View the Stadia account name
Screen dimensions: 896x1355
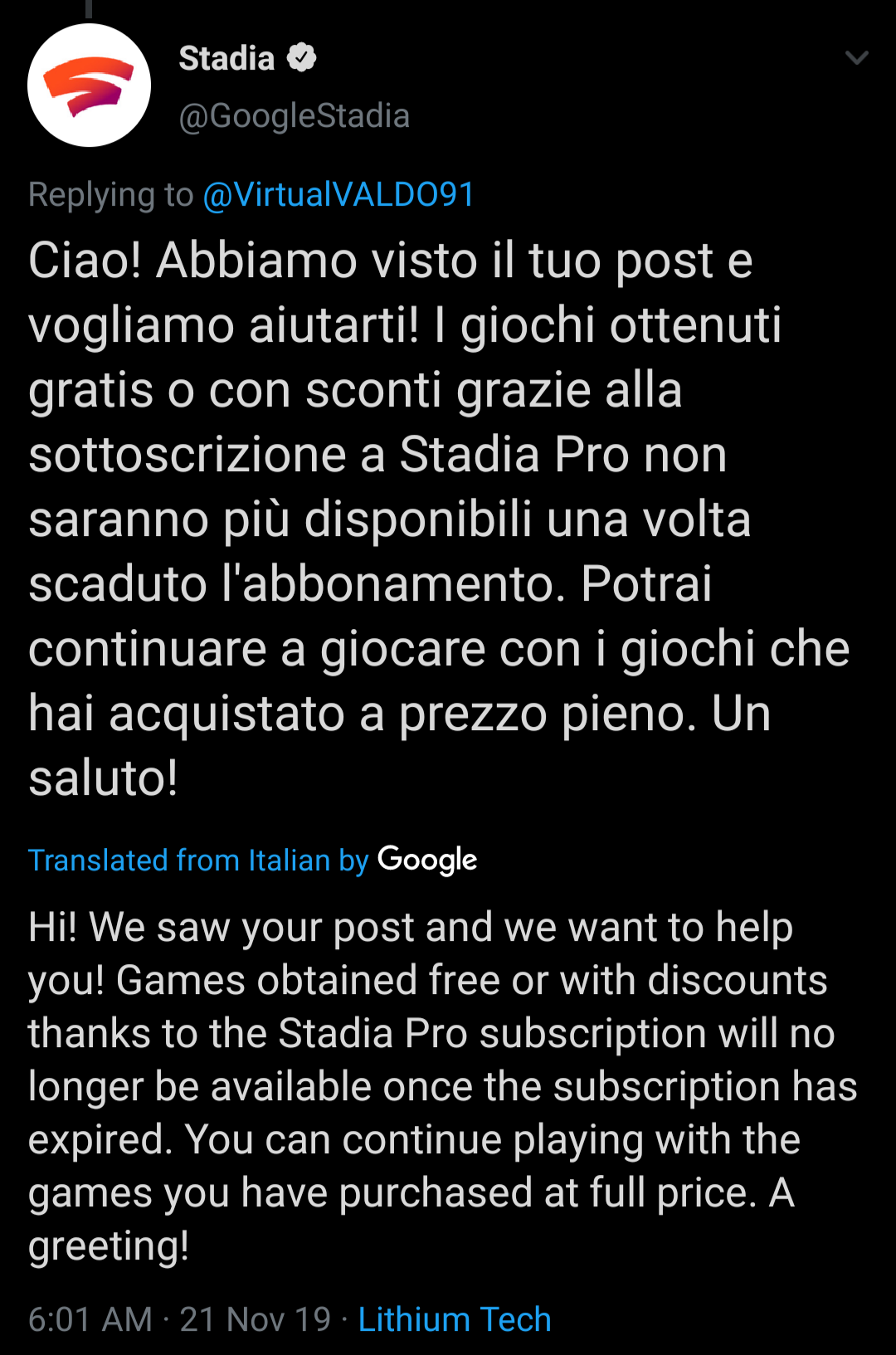226,58
